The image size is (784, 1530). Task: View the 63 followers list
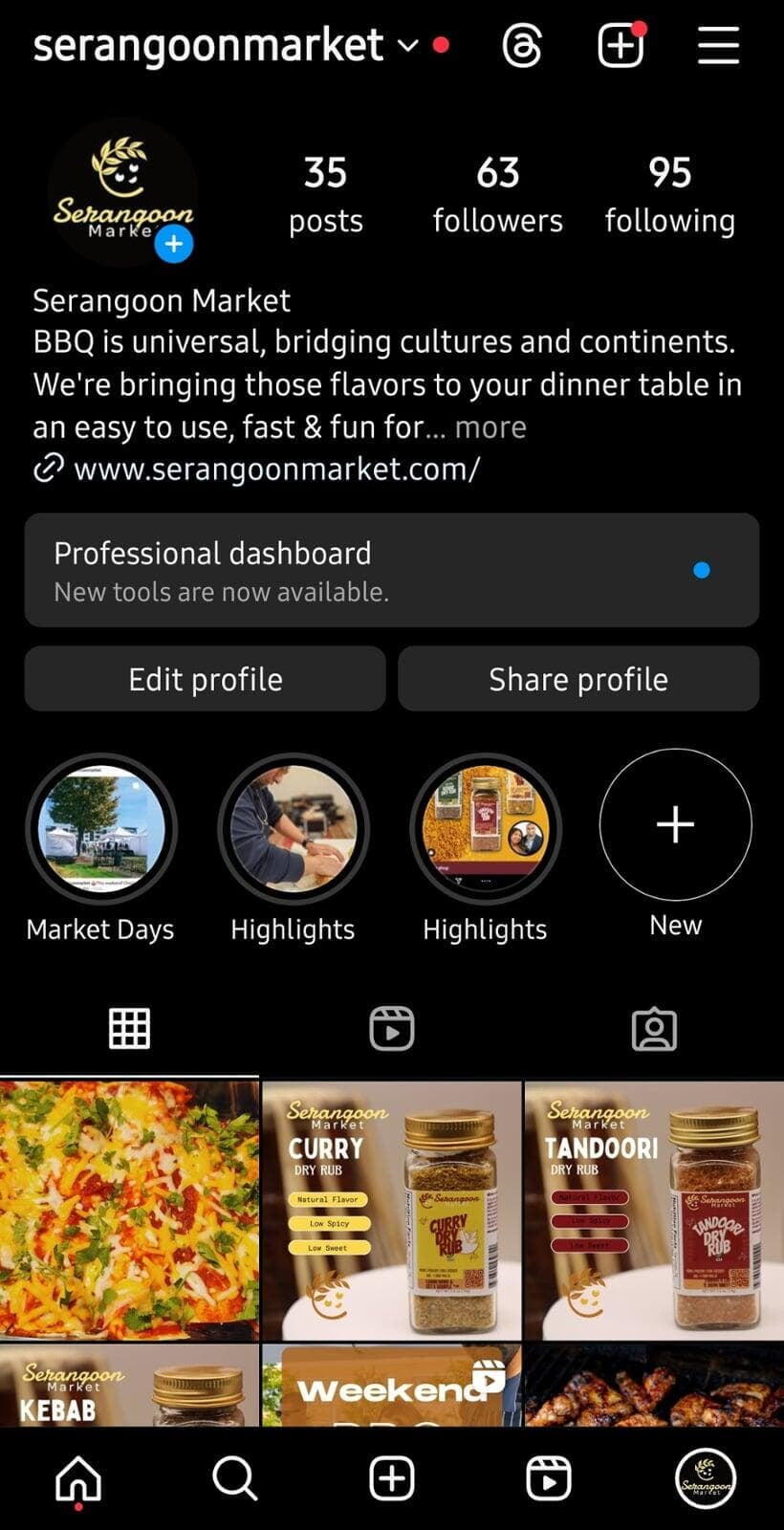[497, 194]
